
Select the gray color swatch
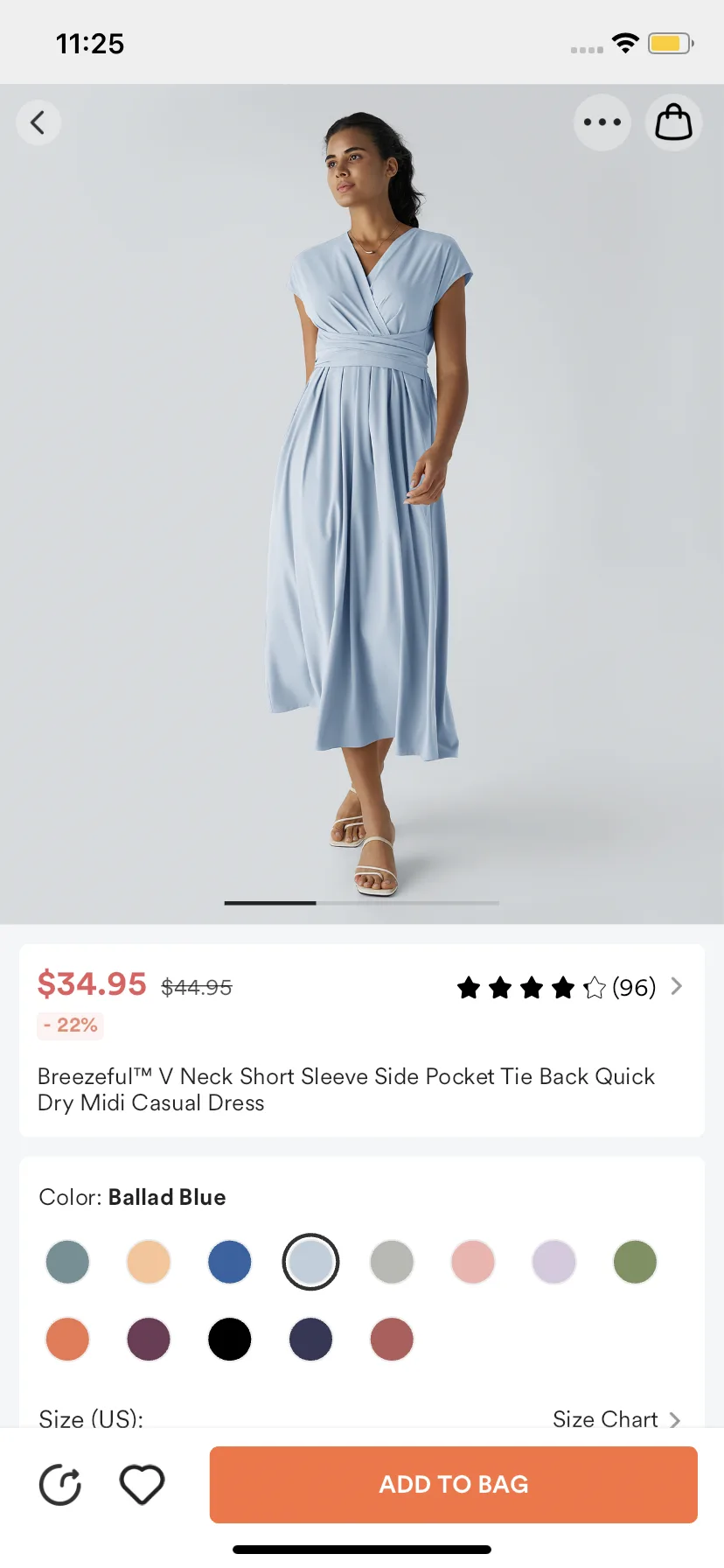(x=392, y=1262)
